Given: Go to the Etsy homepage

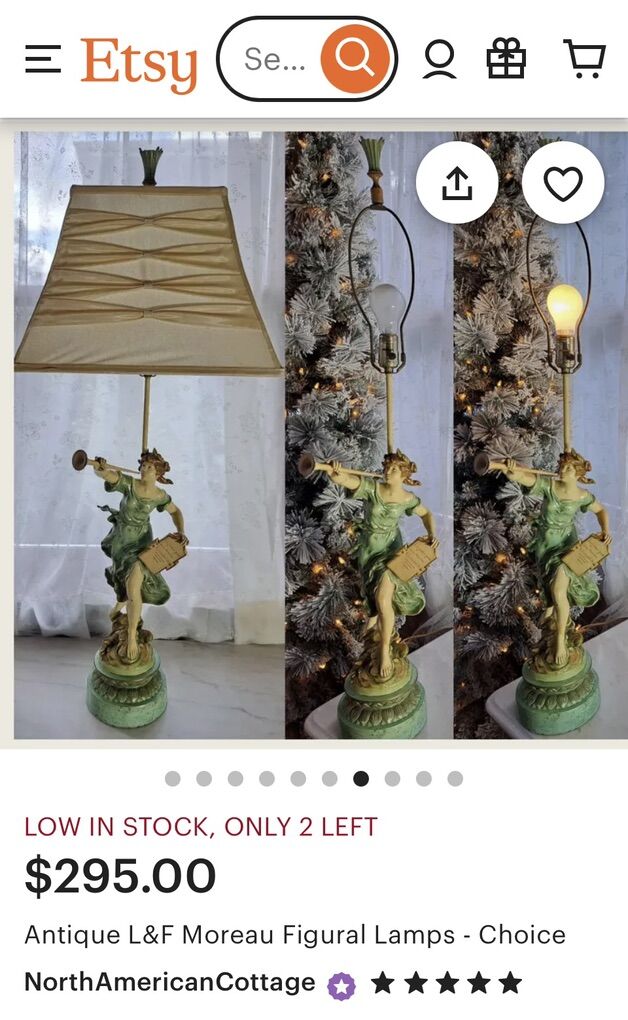Looking at the screenshot, I should [x=138, y=62].
